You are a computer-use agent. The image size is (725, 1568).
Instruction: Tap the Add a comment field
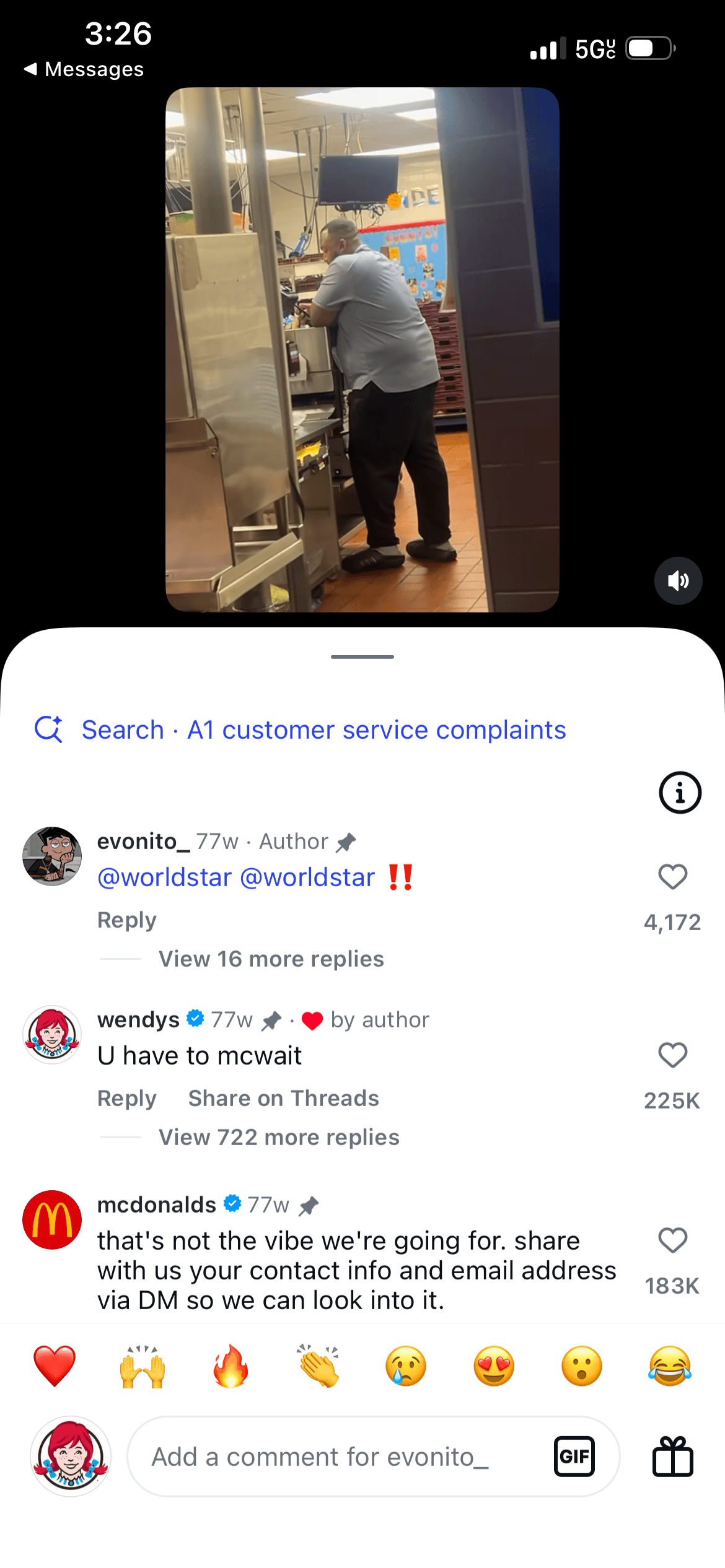pyautogui.click(x=335, y=1457)
